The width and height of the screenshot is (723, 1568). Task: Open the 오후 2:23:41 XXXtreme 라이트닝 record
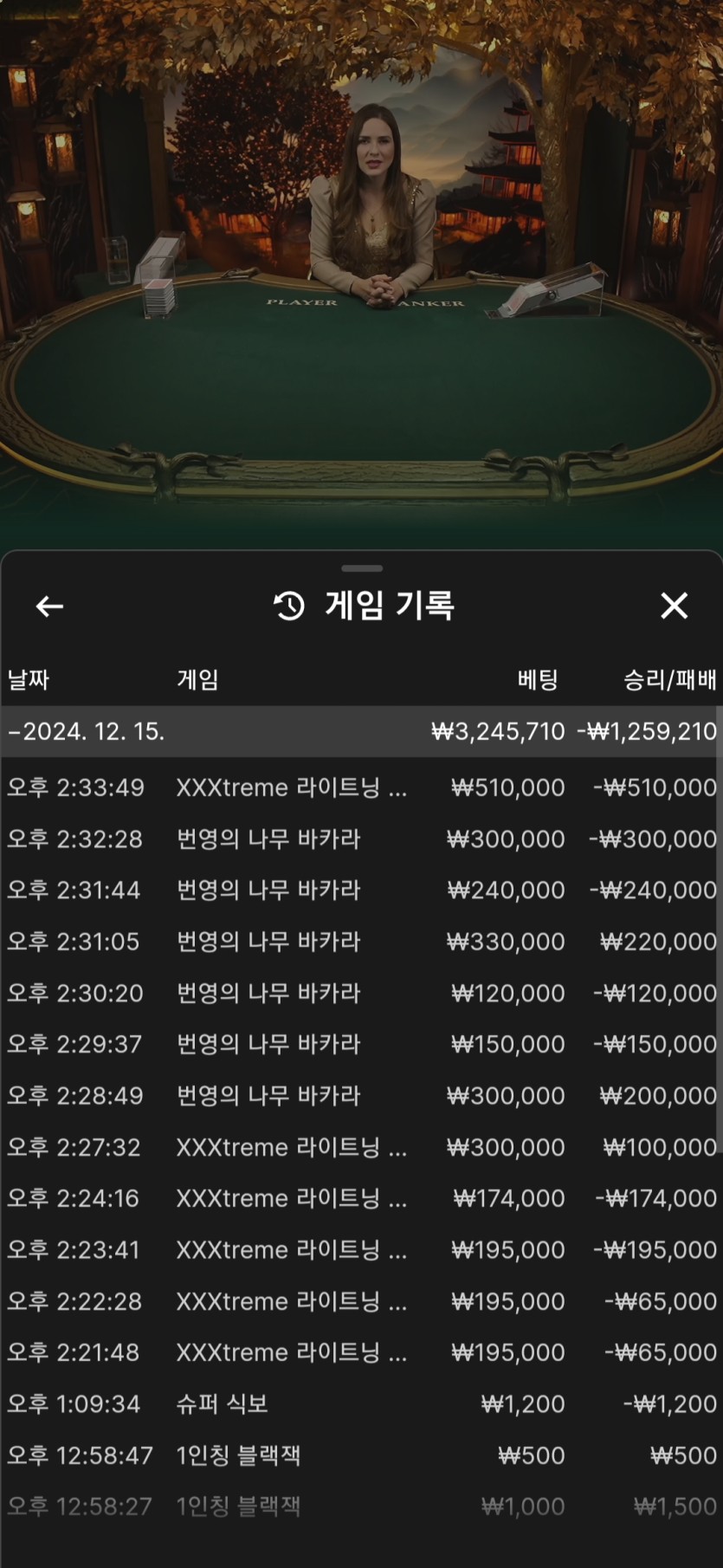(361, 1250)
